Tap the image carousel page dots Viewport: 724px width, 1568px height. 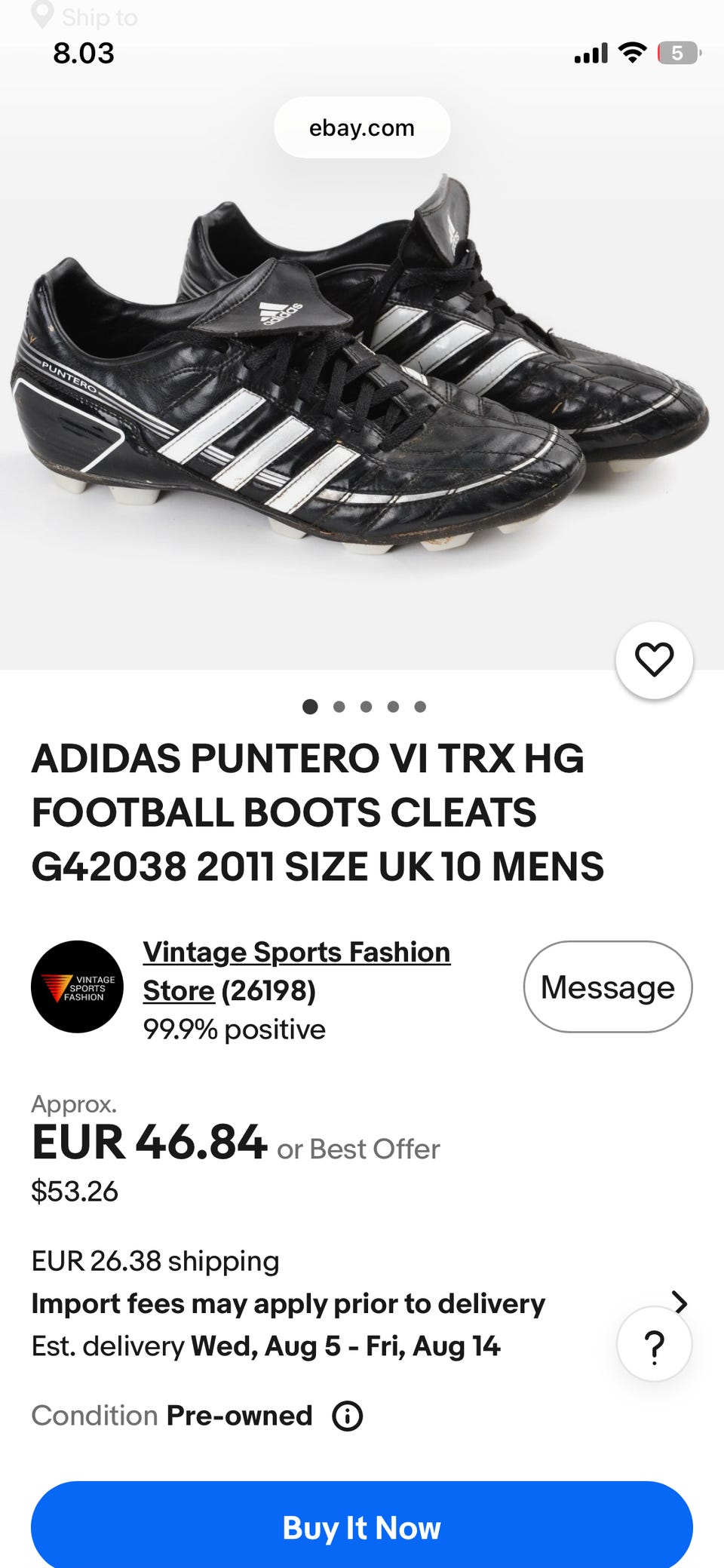pyautogui.click(x=364, y=707)
